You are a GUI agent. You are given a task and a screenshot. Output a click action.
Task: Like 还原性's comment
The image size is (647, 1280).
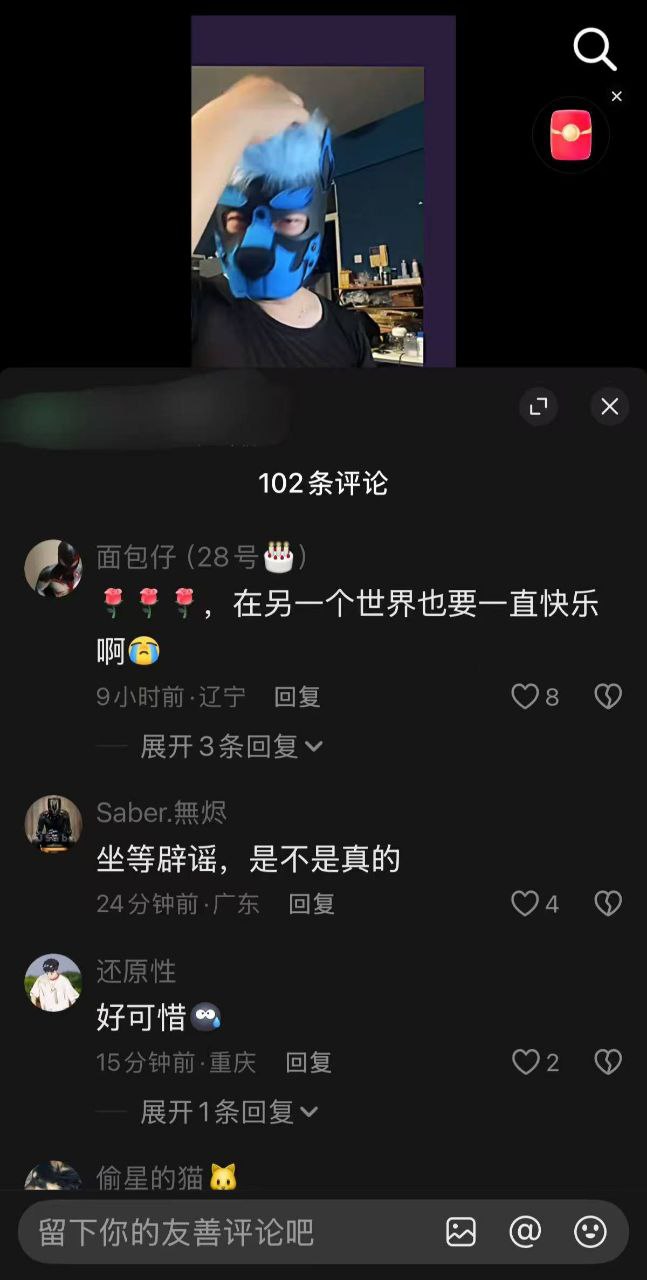(526, 1062)
